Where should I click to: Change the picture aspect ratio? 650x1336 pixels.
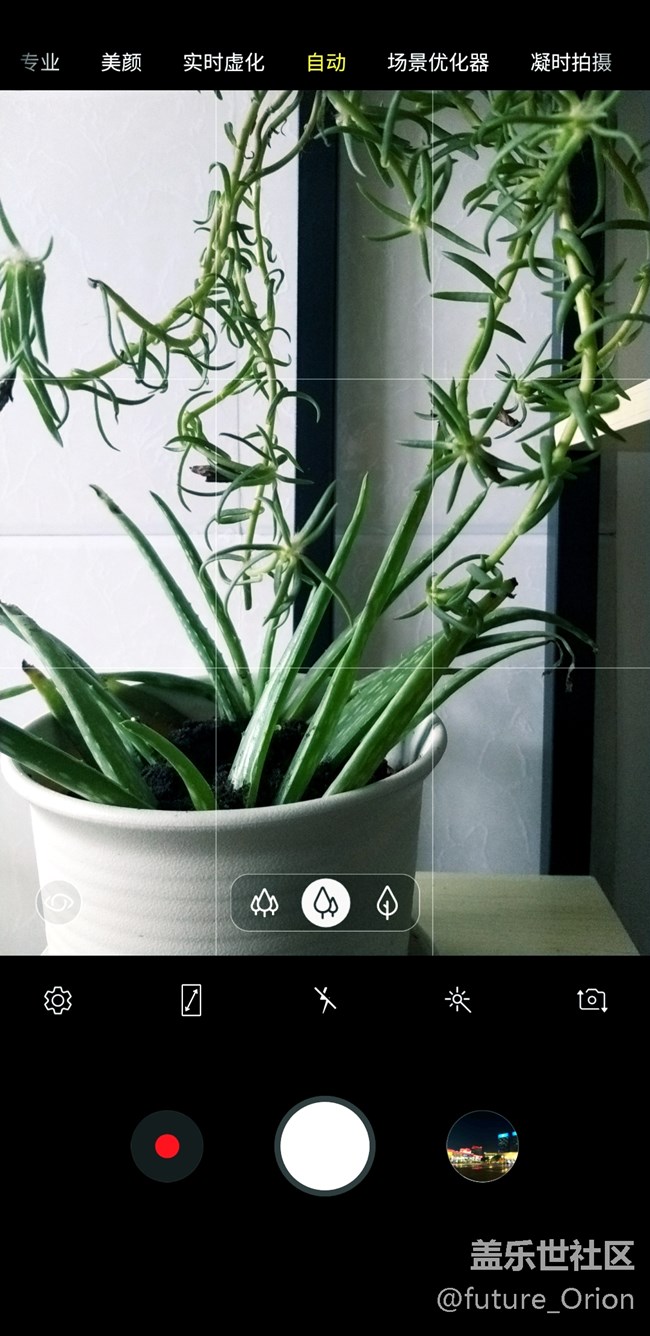(x=191, y=999)
